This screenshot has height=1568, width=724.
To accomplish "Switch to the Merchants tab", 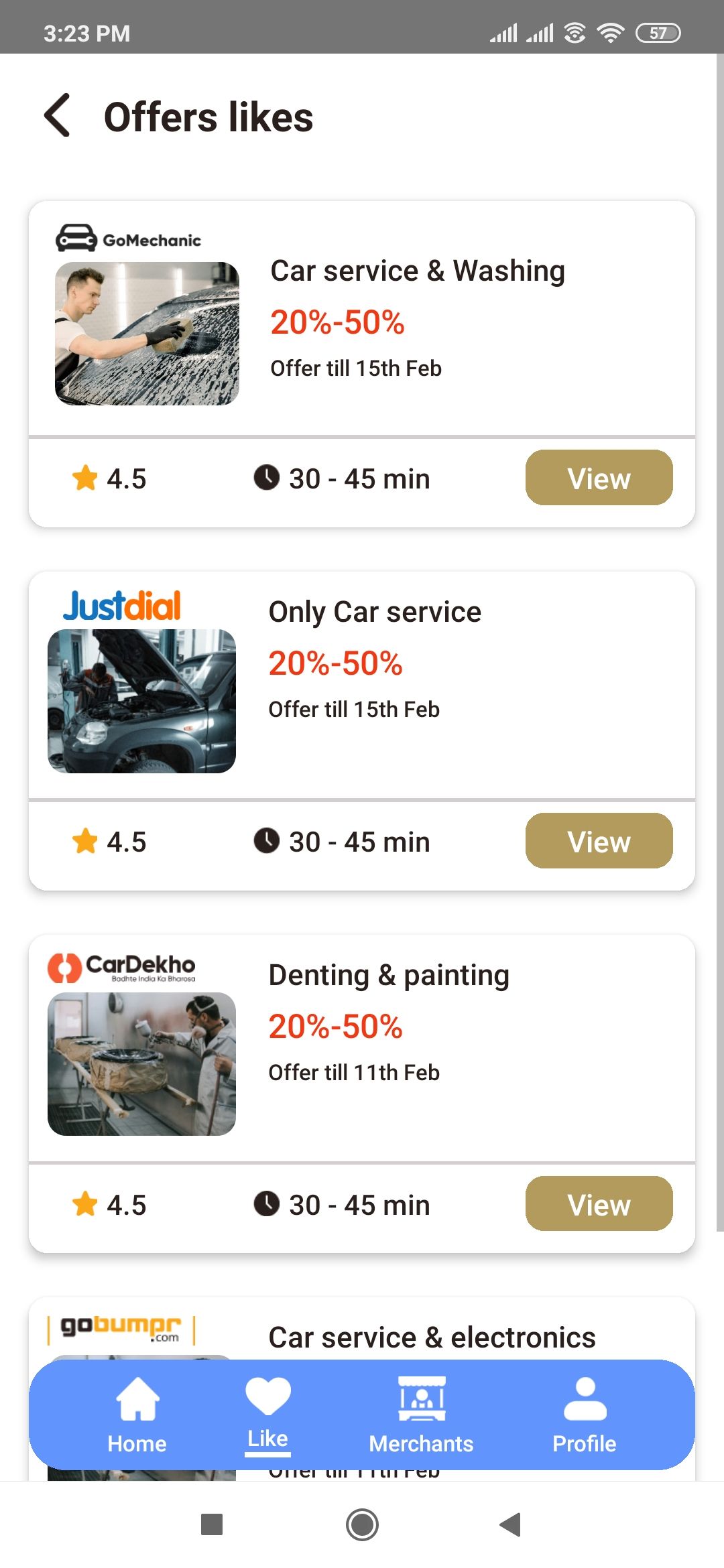I will pyautogui.click(x=421, y=1415).
